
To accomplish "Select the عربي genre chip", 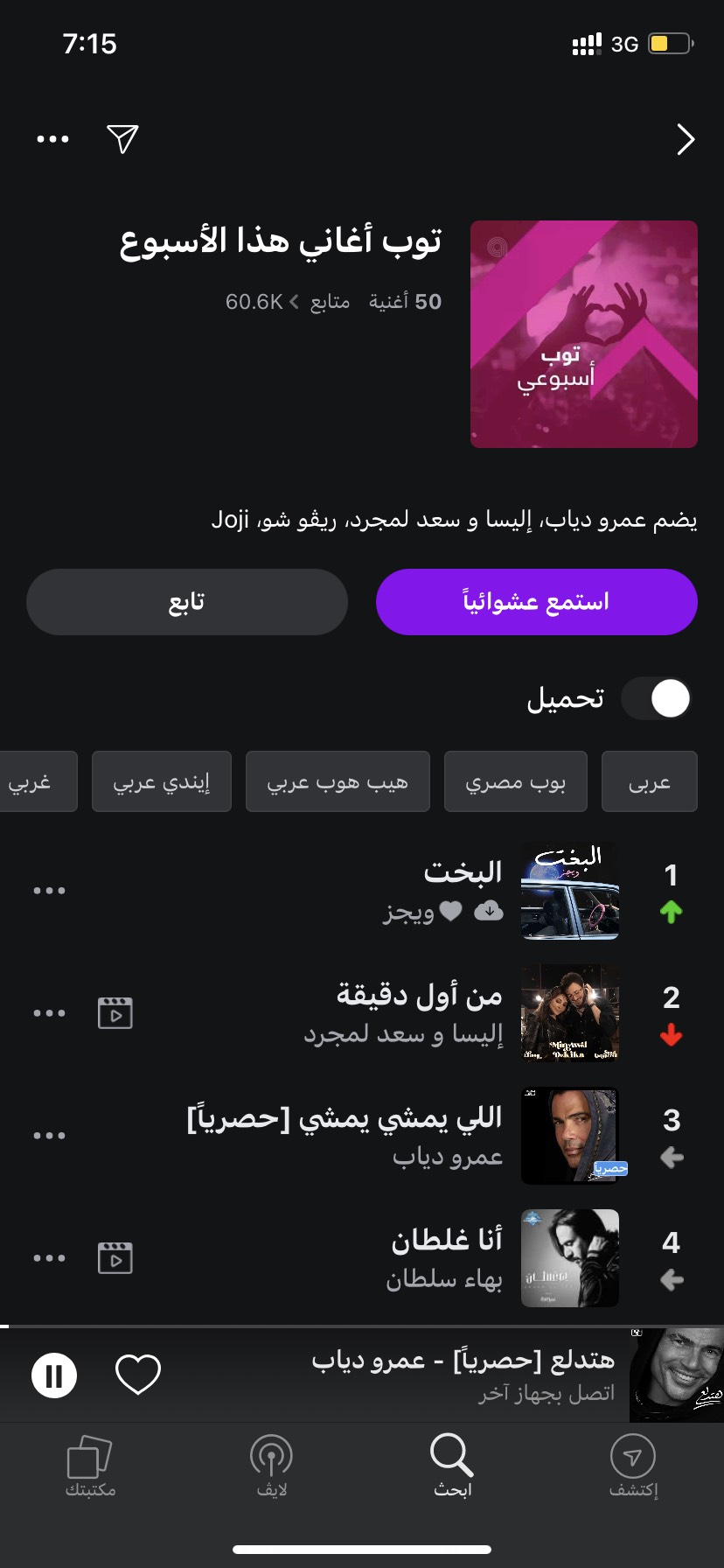I will coord(649,781).
